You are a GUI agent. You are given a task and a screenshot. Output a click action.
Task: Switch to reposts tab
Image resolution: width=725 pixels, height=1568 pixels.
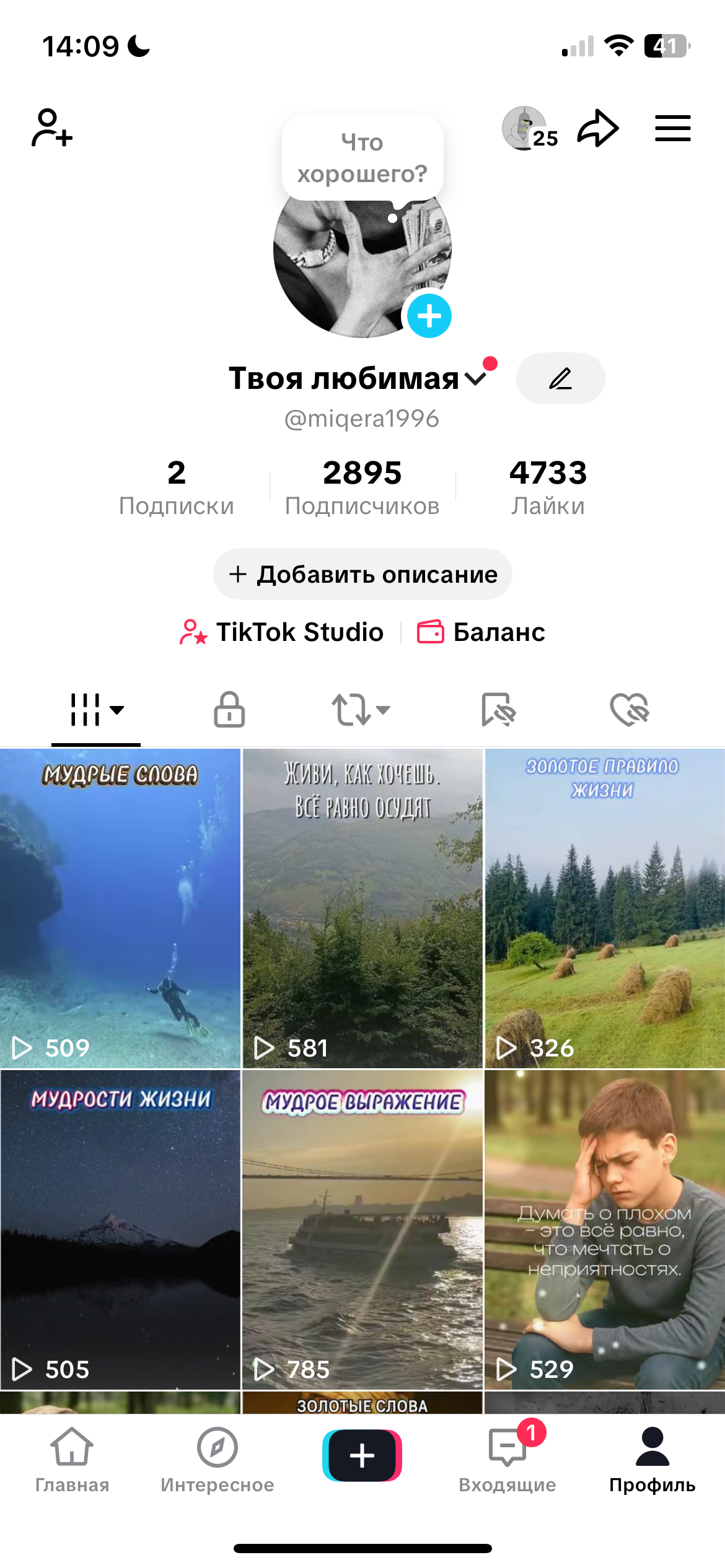[x=359, y=709]
